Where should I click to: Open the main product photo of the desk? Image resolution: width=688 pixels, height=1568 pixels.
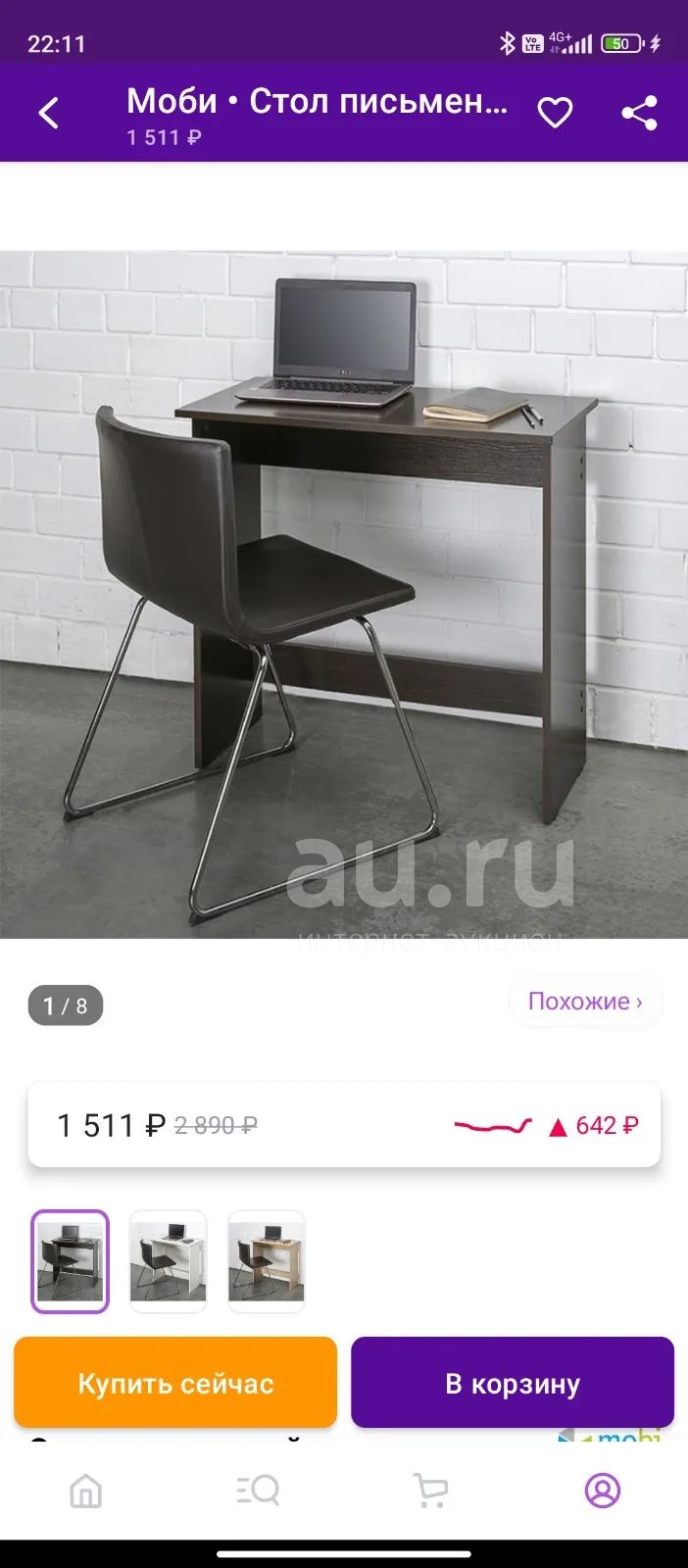(x=344, y=595)
